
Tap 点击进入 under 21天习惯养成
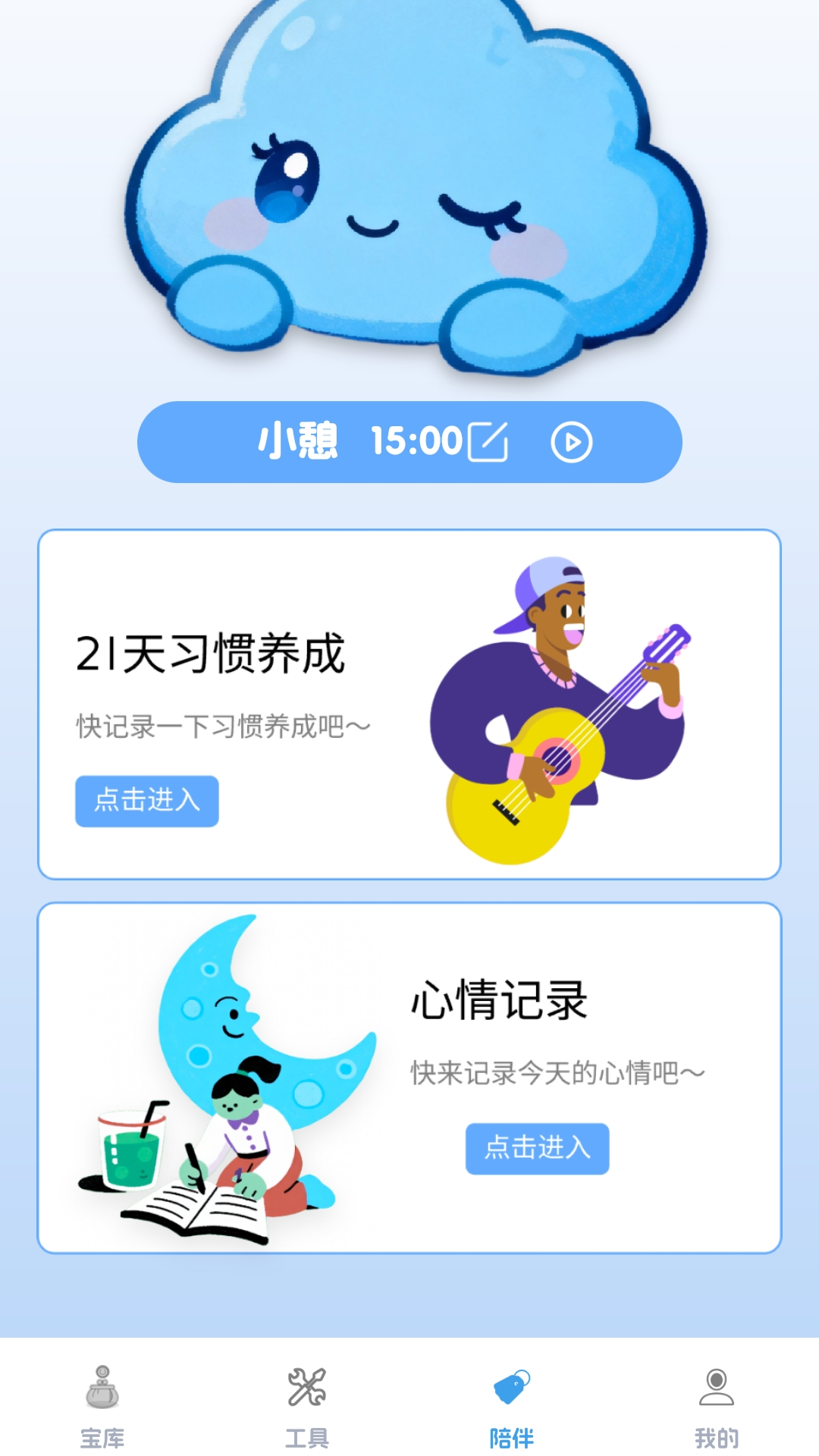coord(147,801)
